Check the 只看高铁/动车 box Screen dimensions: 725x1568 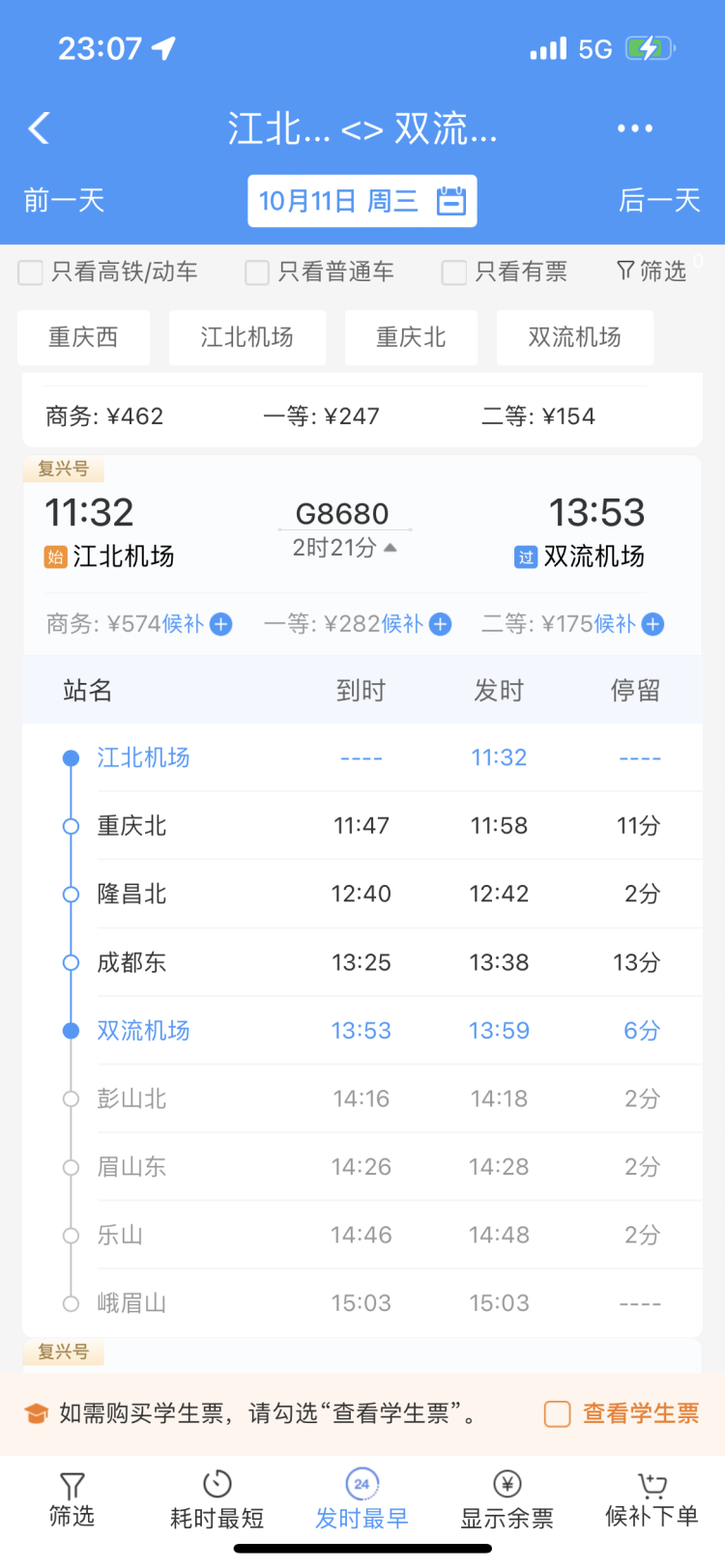tap(31, 272)
